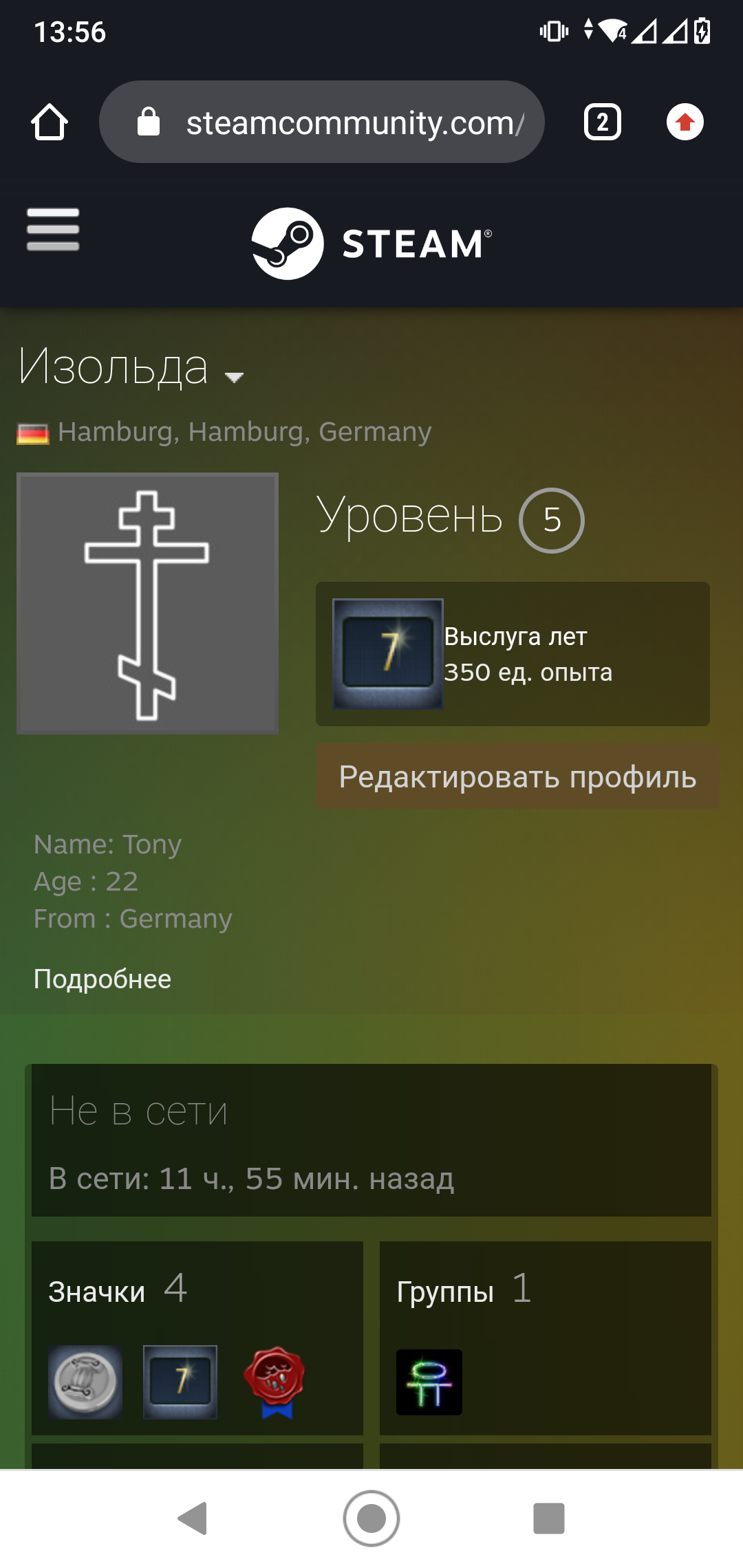Open the Steam hamburger menu
This screenshot has width=743, height=1568.
coord(53,229)
